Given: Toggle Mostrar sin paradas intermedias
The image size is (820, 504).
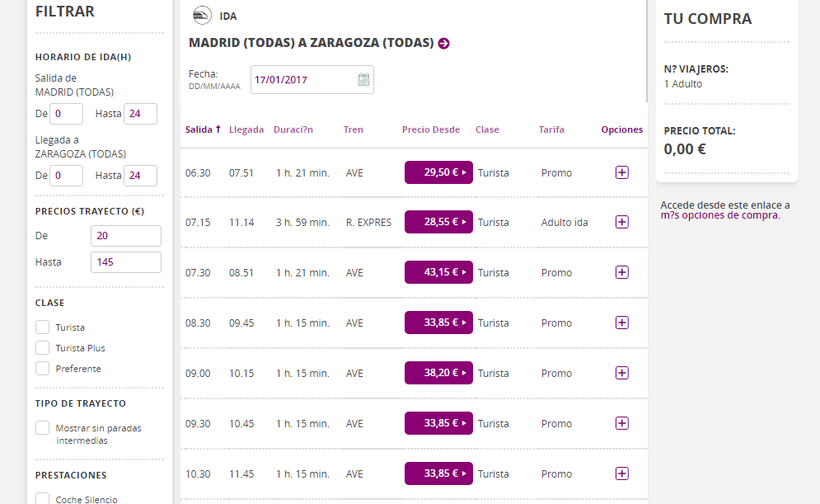Looking at the screenshot, I should click(42, 428).
